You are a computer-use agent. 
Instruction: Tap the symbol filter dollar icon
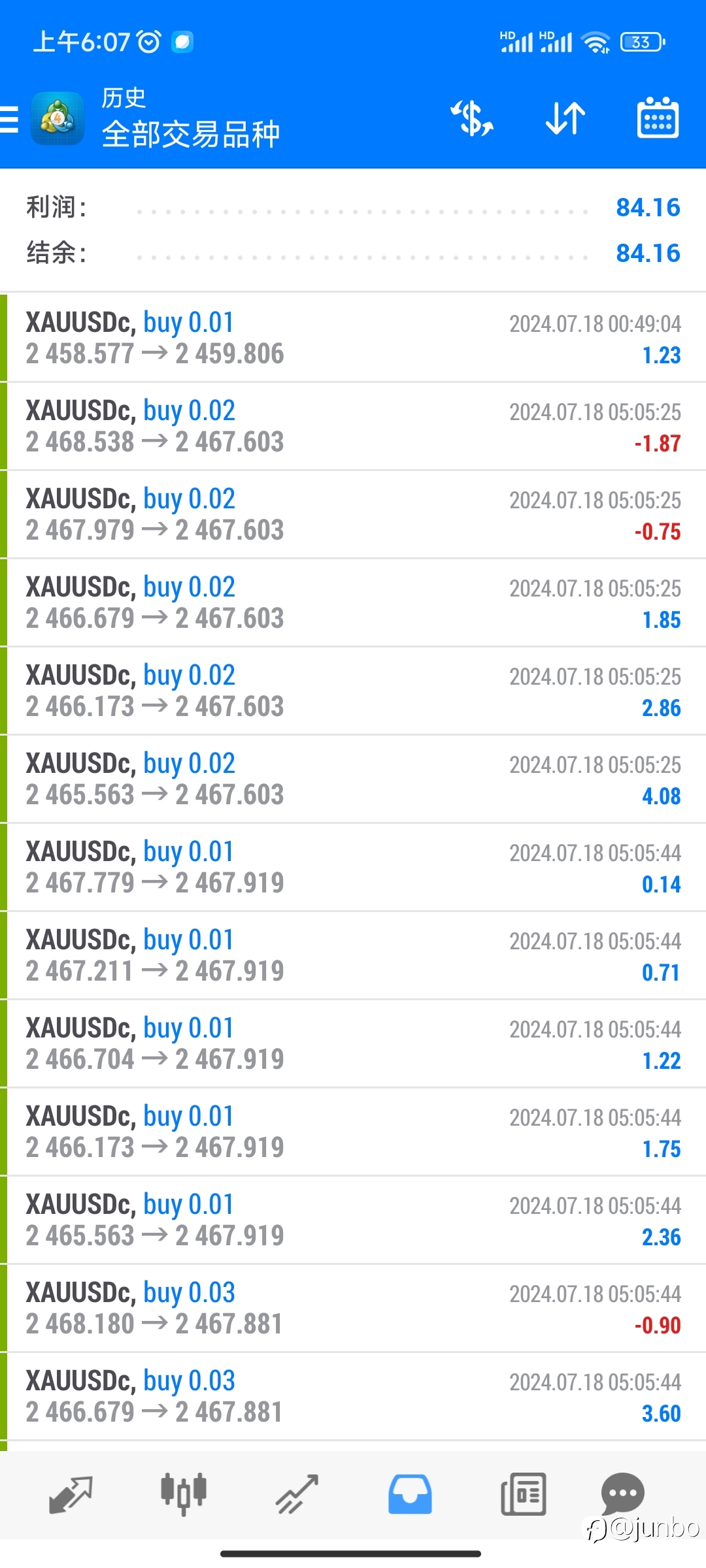pyautogui.click(x=471, y=118)
